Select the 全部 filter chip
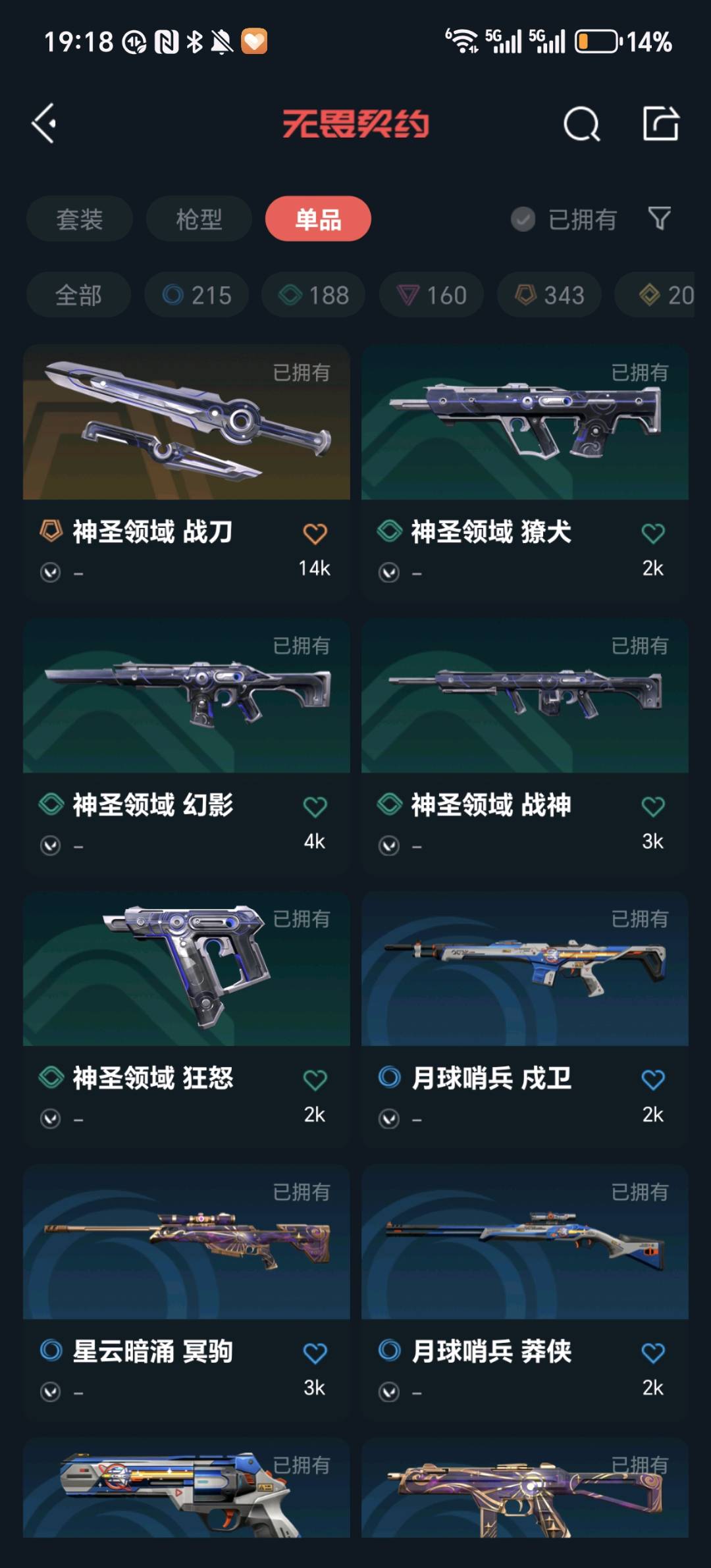Viewport: 711px width, 1568px height. pos(78,295)
